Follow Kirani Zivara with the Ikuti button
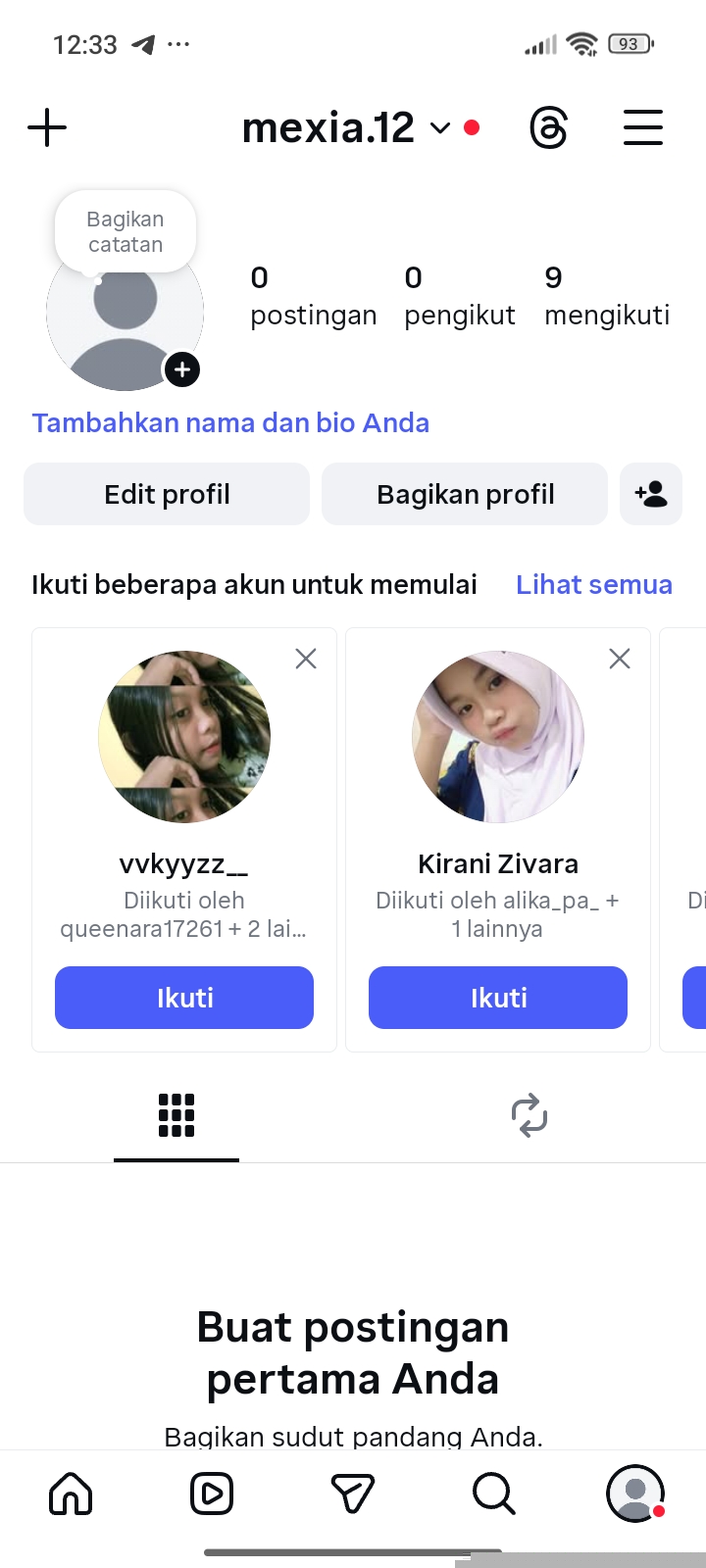Image resolution: width=706 pixels, height=1568 pixels. tap(498, 998)
